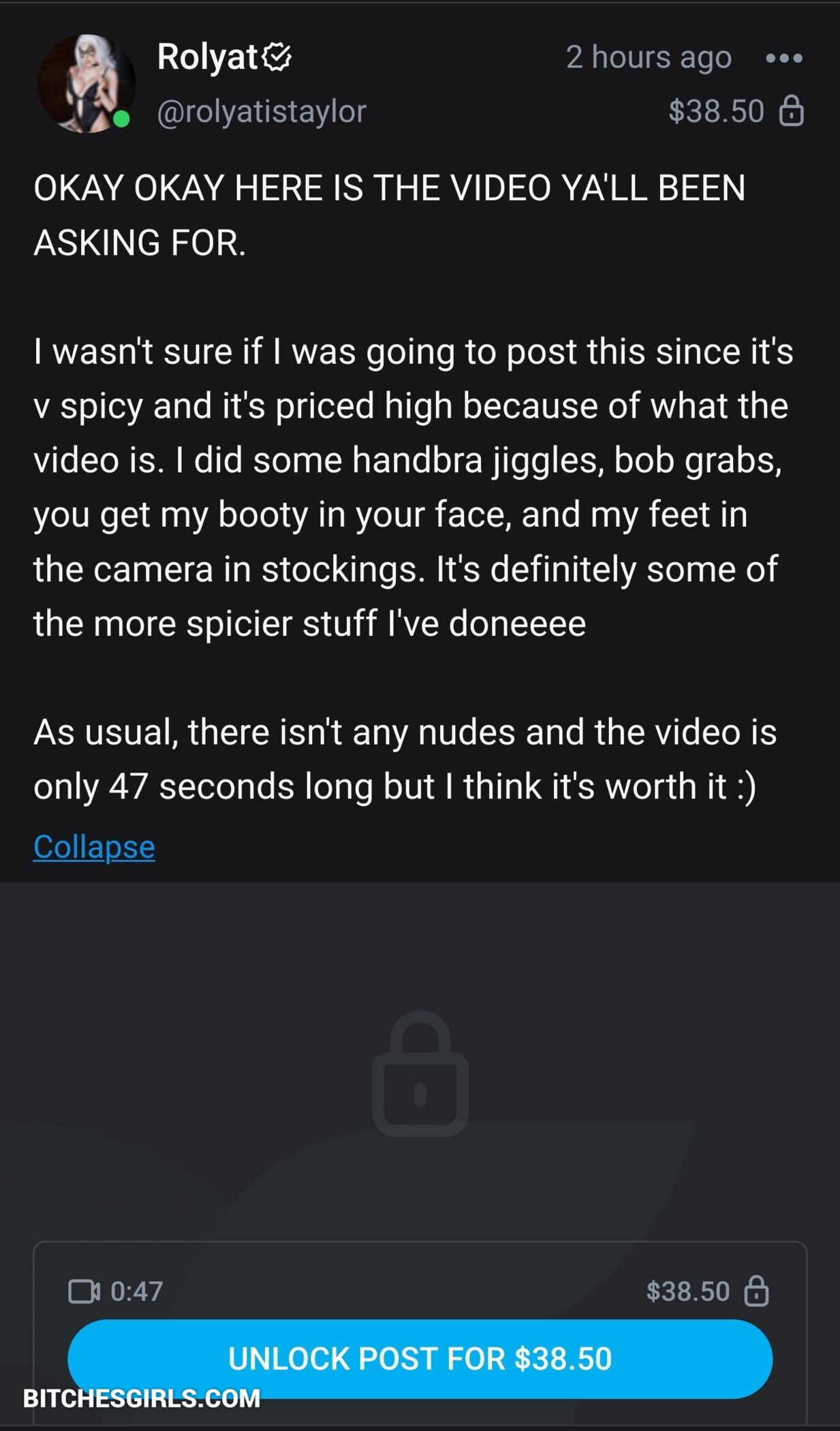
Task: Open the post's three-dot options menu
Action: click(783, 58)
